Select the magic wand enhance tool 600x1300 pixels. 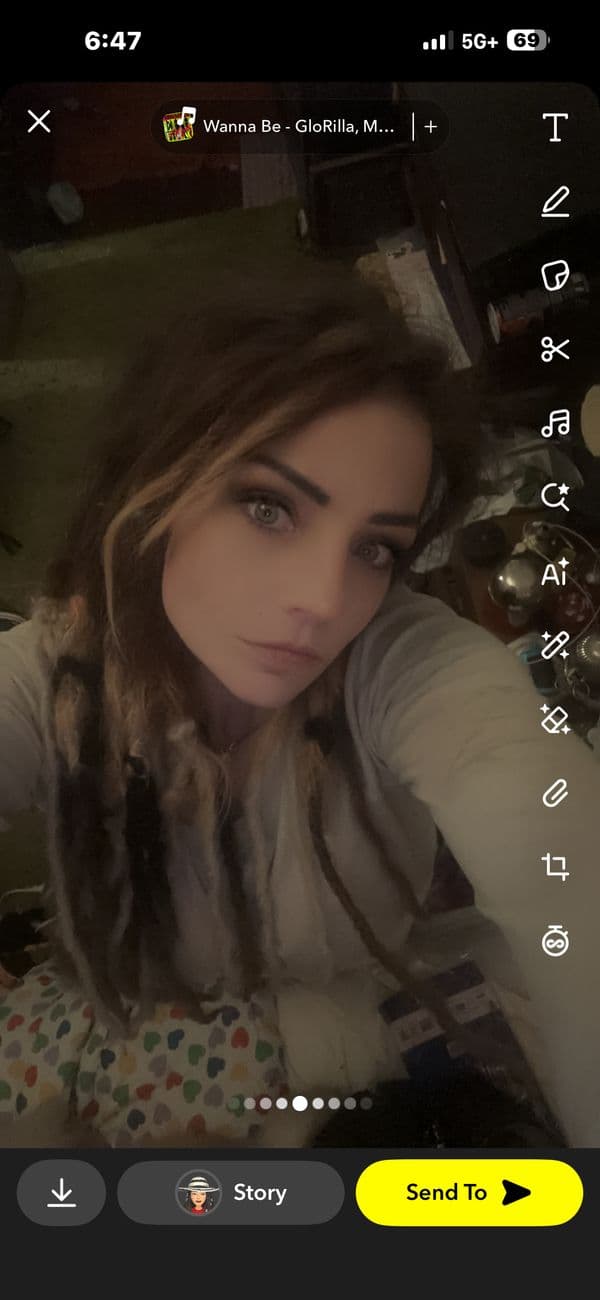pyautogui.click(x=555, y=645)
